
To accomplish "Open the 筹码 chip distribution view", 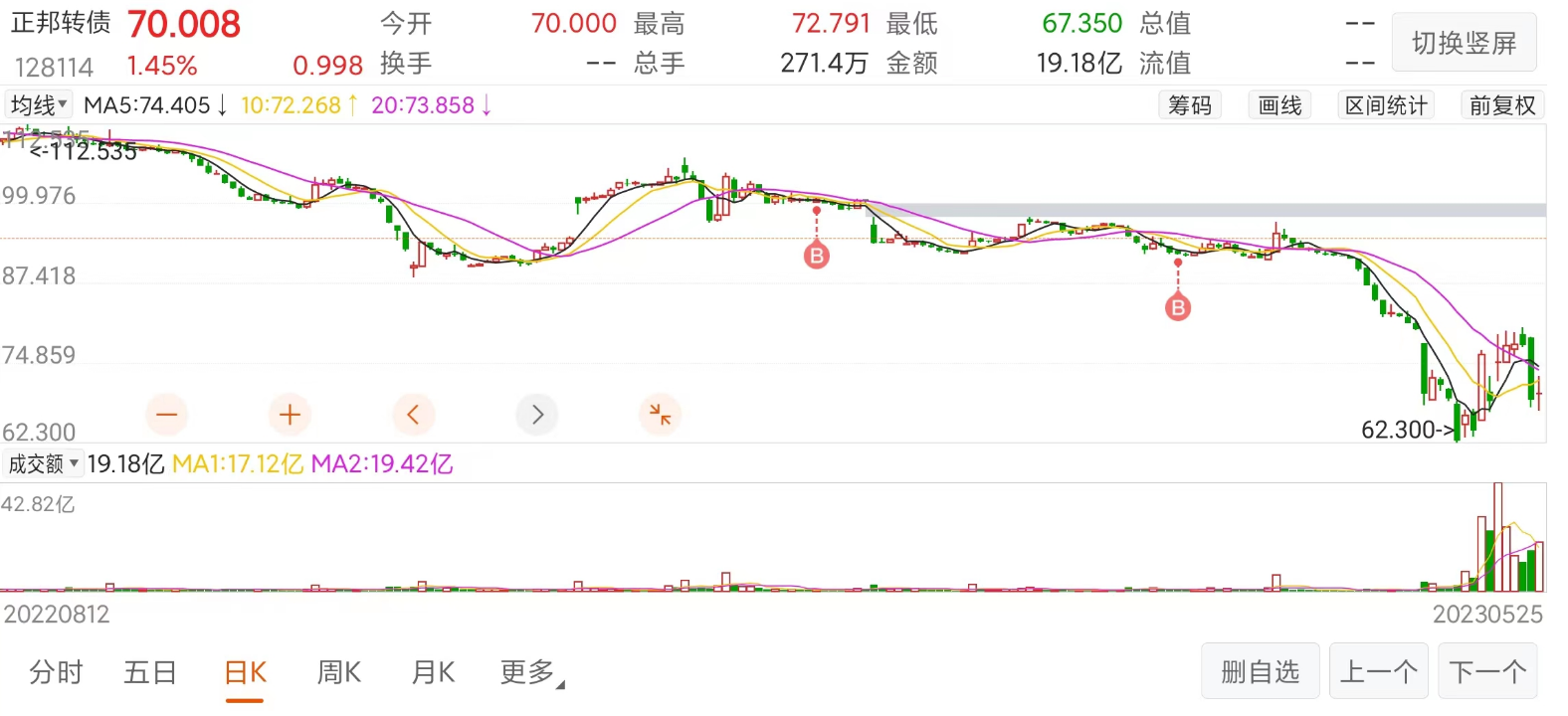I will [1189, 105].
